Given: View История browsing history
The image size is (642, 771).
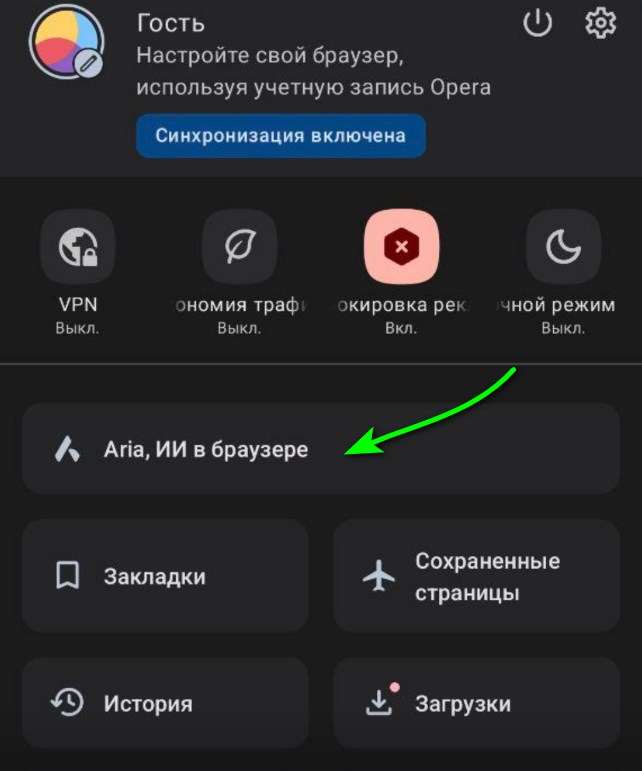Looking at the screenshot, I should pos(165,703).
